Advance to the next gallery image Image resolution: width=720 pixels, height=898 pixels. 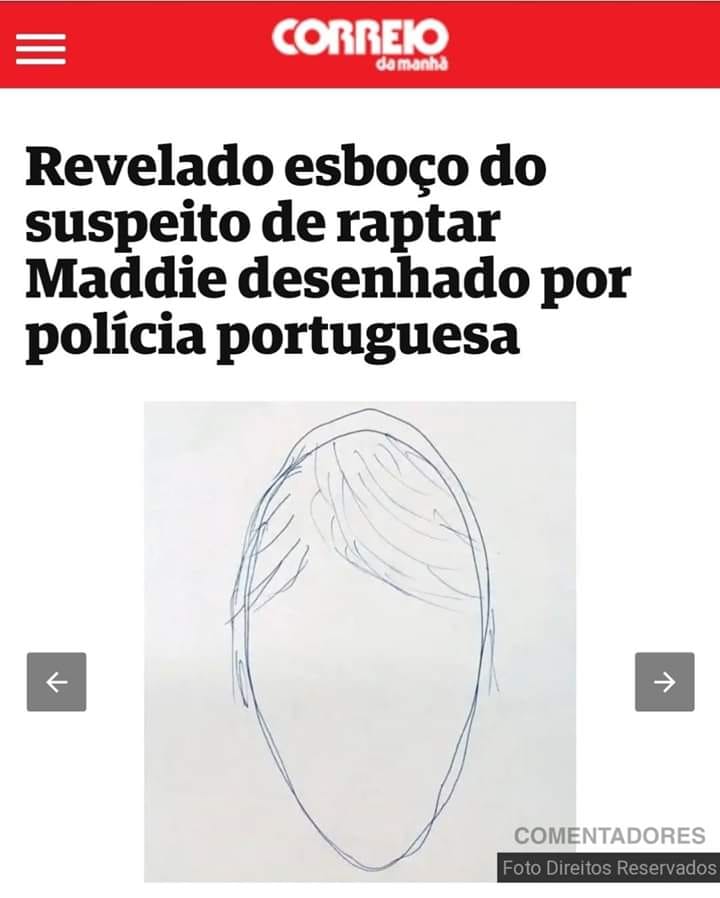click(664, 682)
